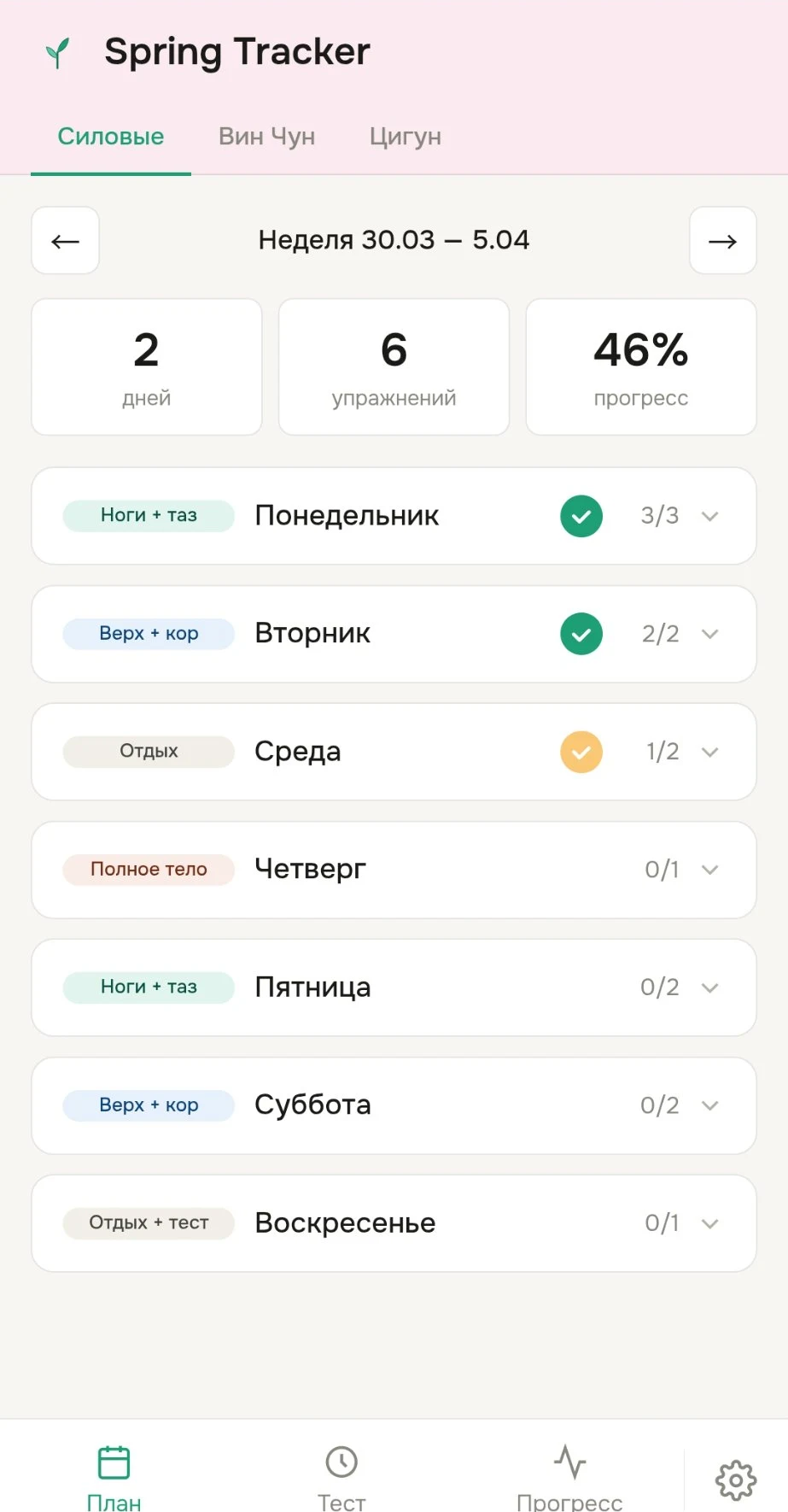Click the yellow partial checkmark on Среда
This screenshot has height=1512, width=788.
point(581,752)
